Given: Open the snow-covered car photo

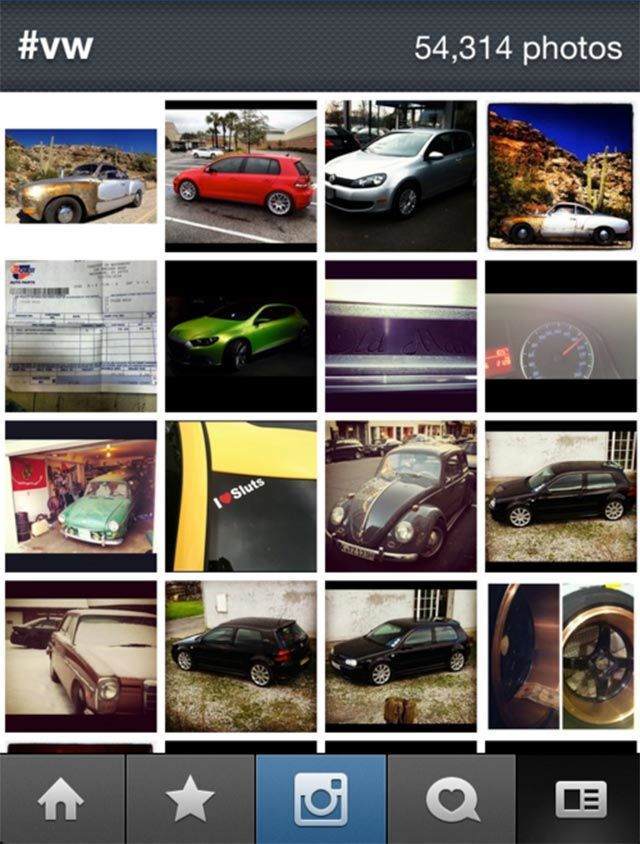Looking at the screenshot, I should click(x=81, y=656).
